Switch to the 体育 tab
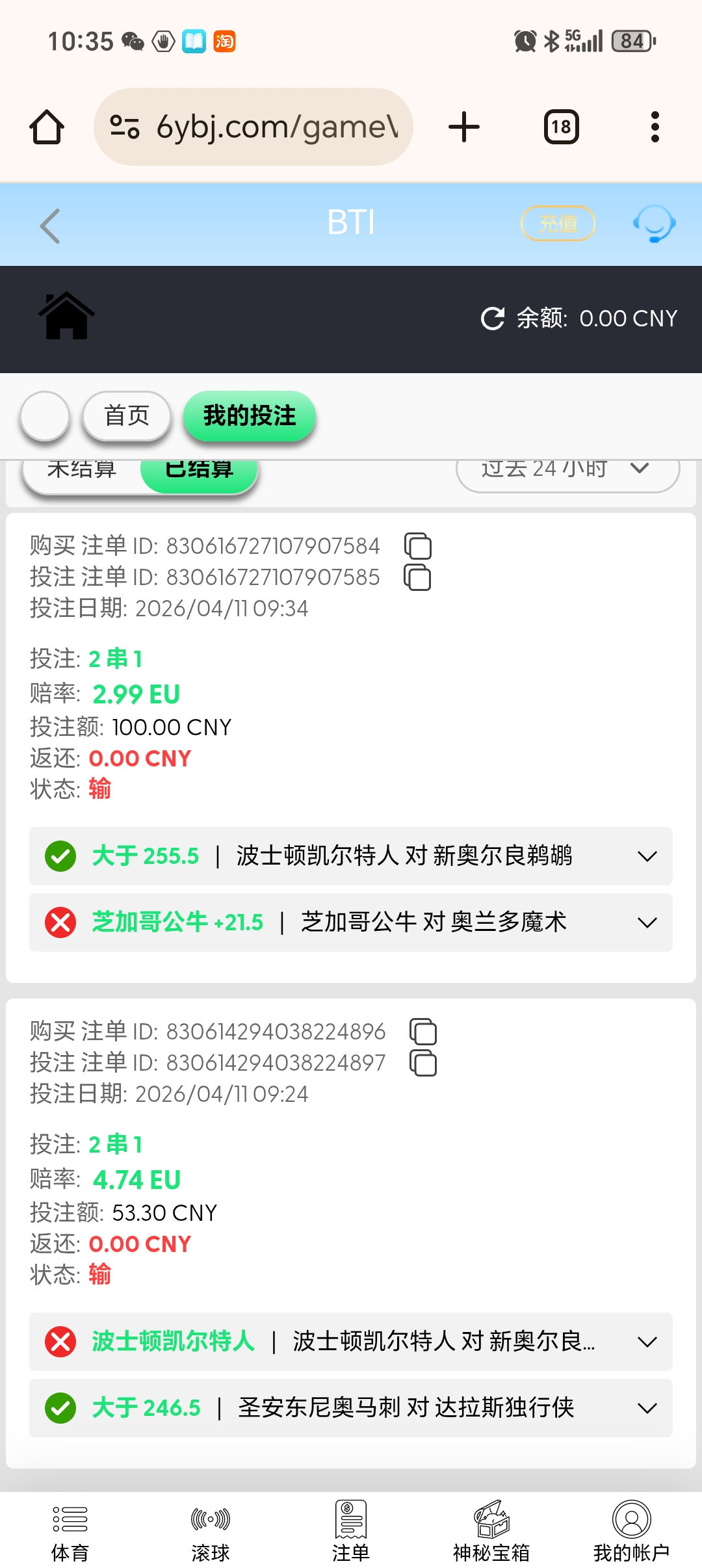702x1568 pixels. (70, 1532)
